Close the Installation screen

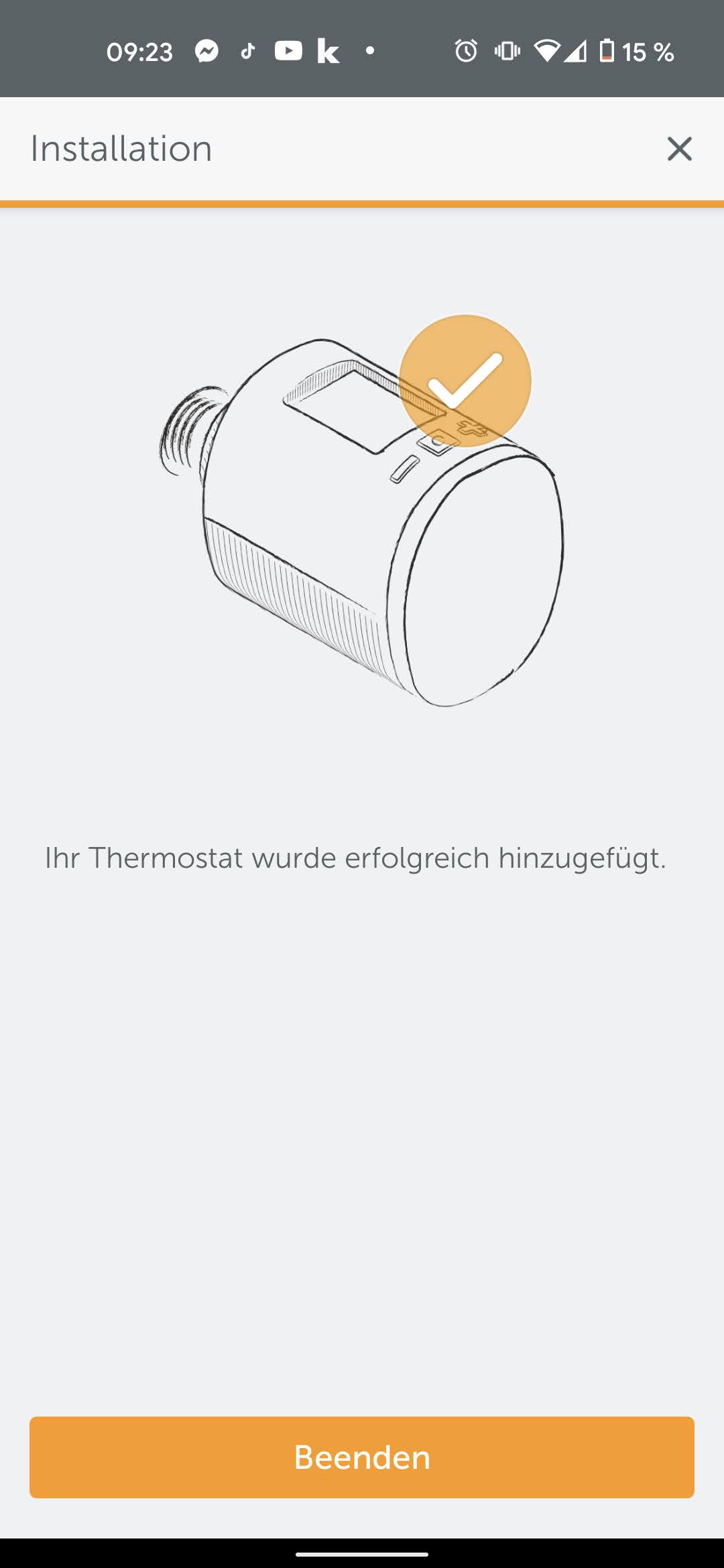click(x=679, y=149)
